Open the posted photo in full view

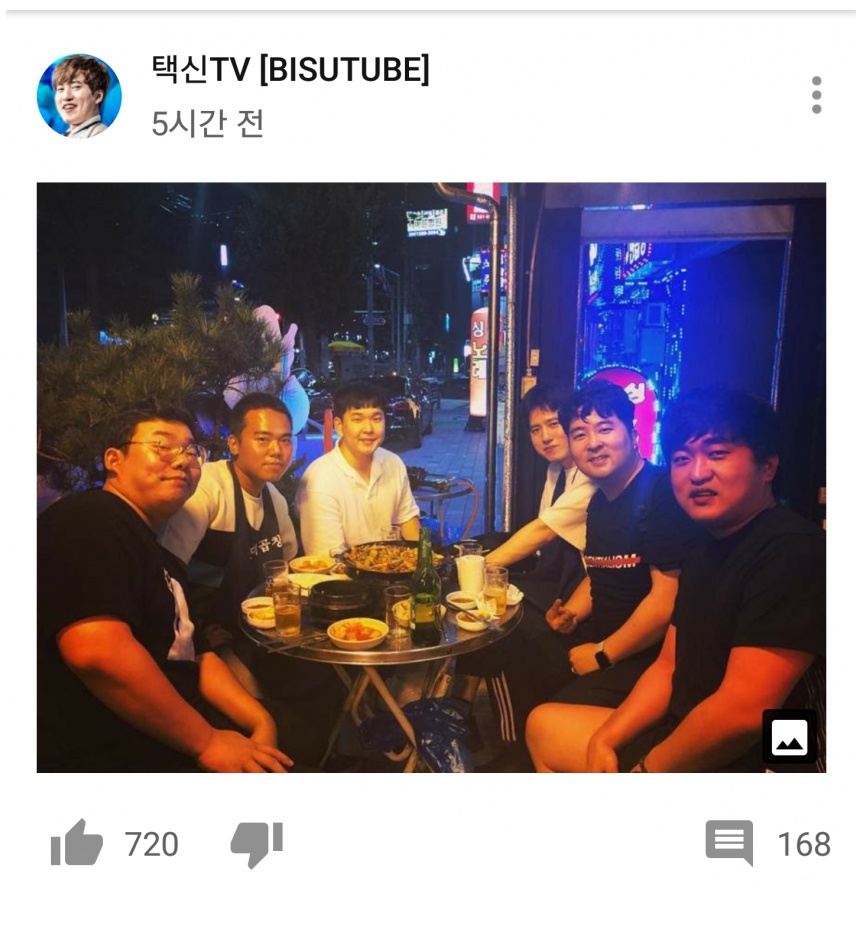(x=431, y=477)
